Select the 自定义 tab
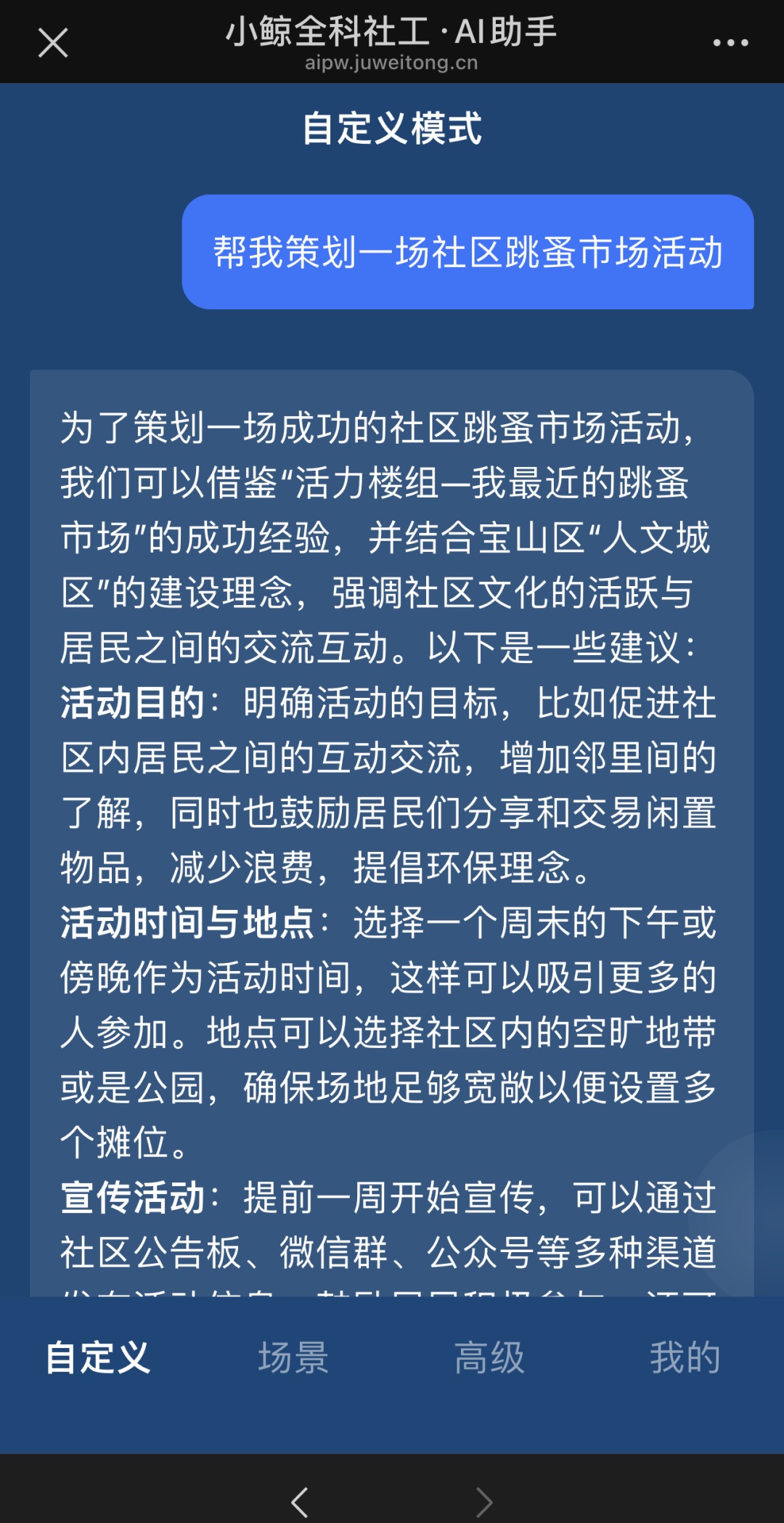The image size is (784, 1523). [98, 1357]
